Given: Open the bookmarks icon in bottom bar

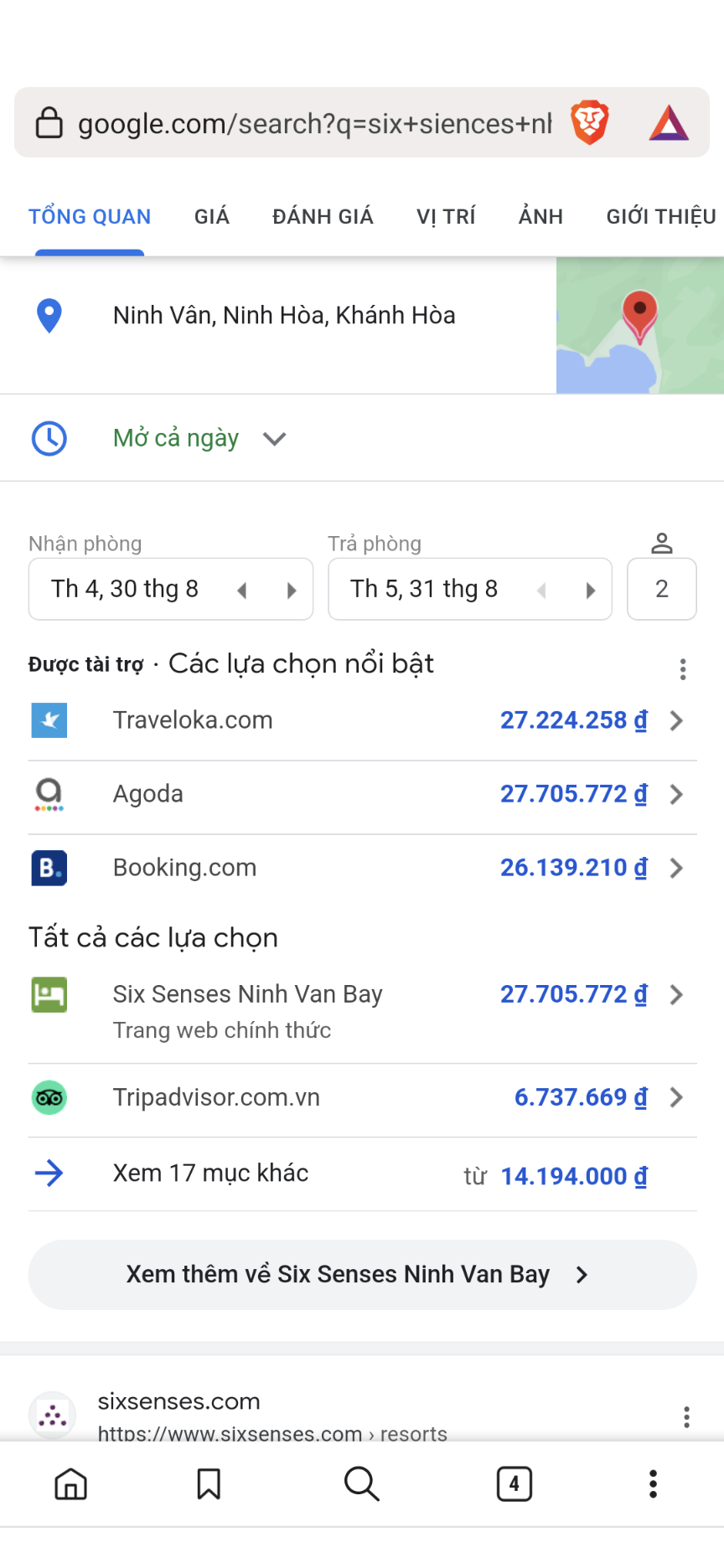Looking at the screenshot, I should [x=209, y=1483].
